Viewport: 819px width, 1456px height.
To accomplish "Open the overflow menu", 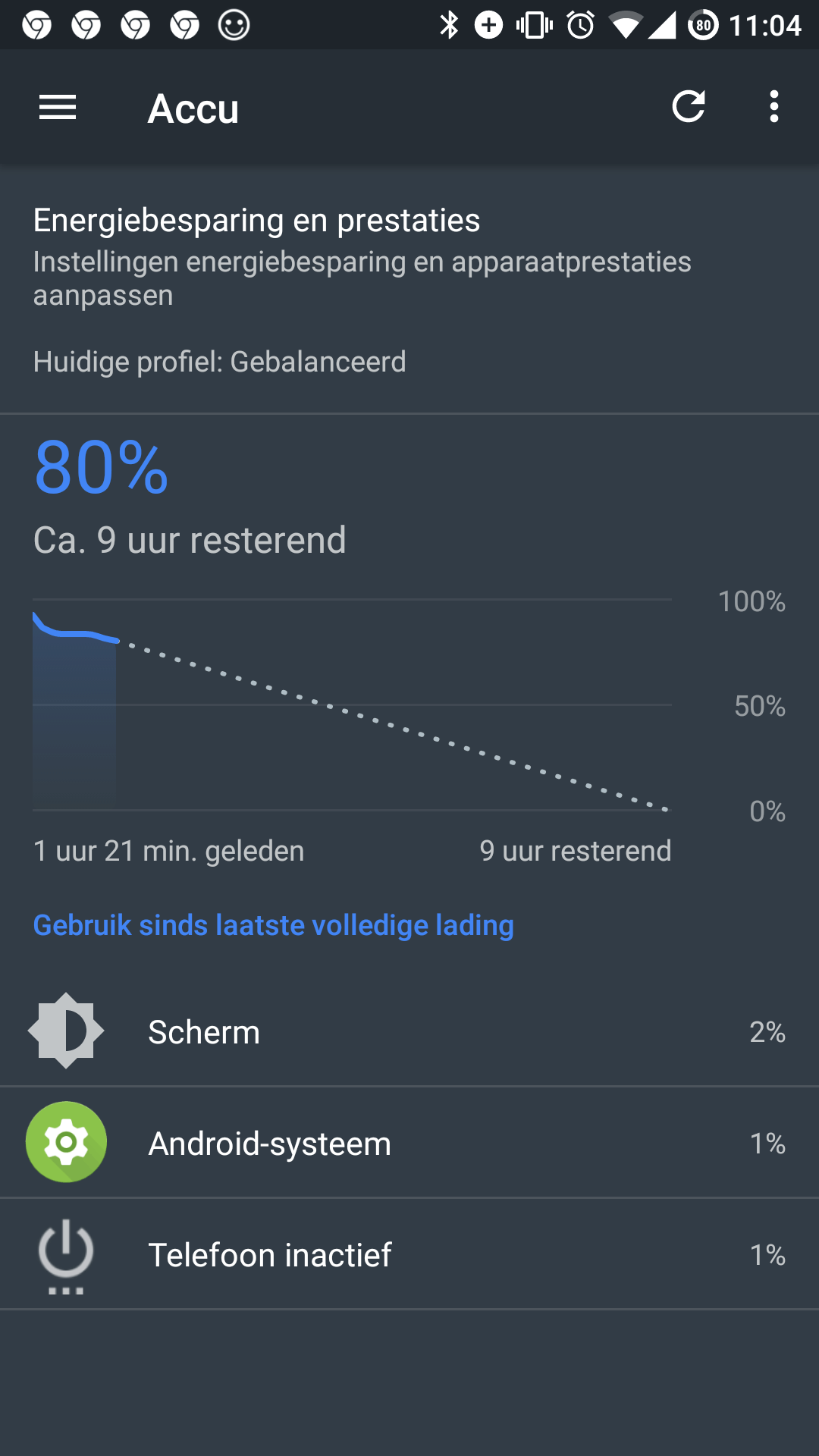I will [773, 107].
